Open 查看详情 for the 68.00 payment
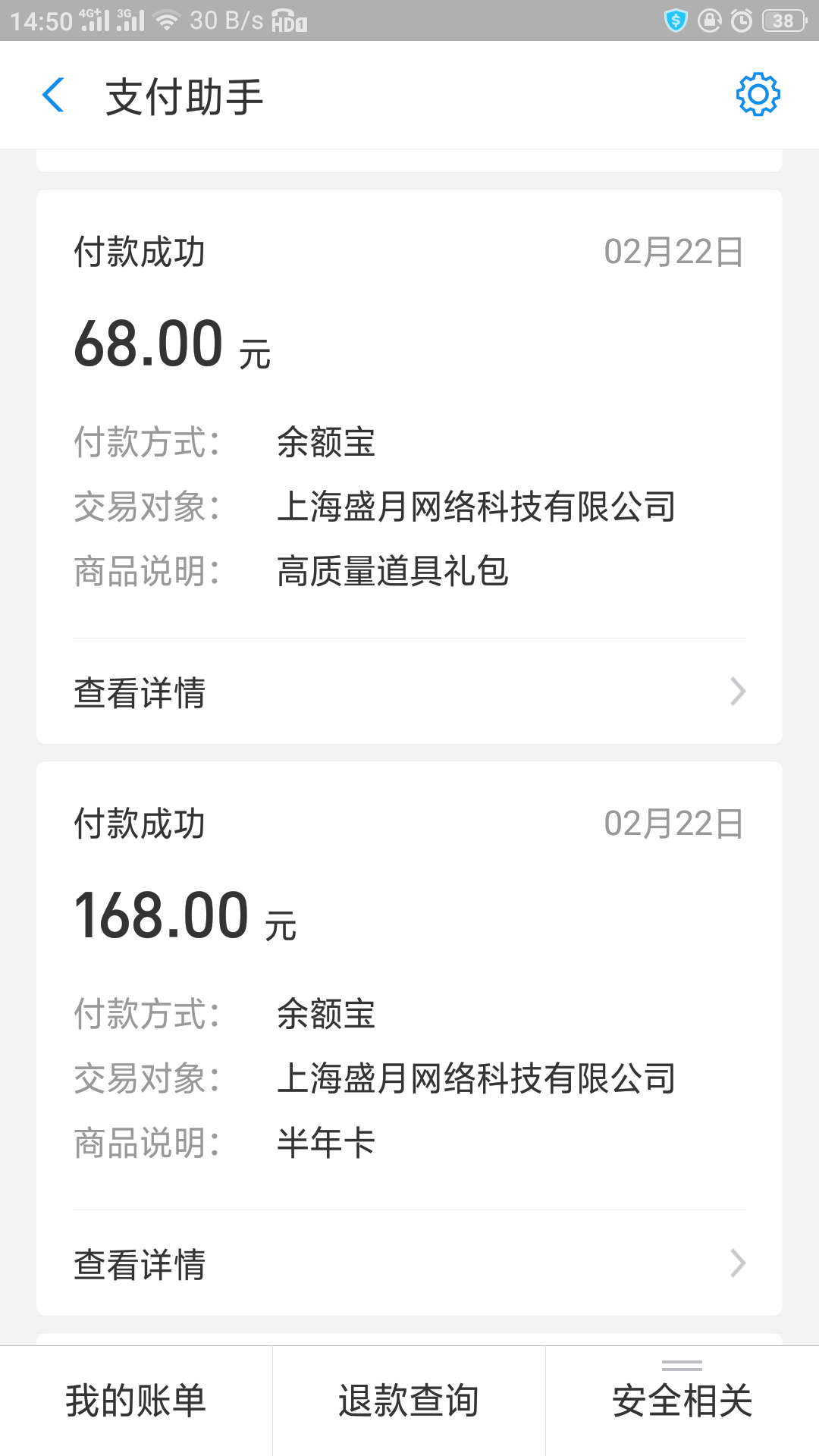This screenshot has width=819, height=1456. pyautogui.click(x=141, y=692)
